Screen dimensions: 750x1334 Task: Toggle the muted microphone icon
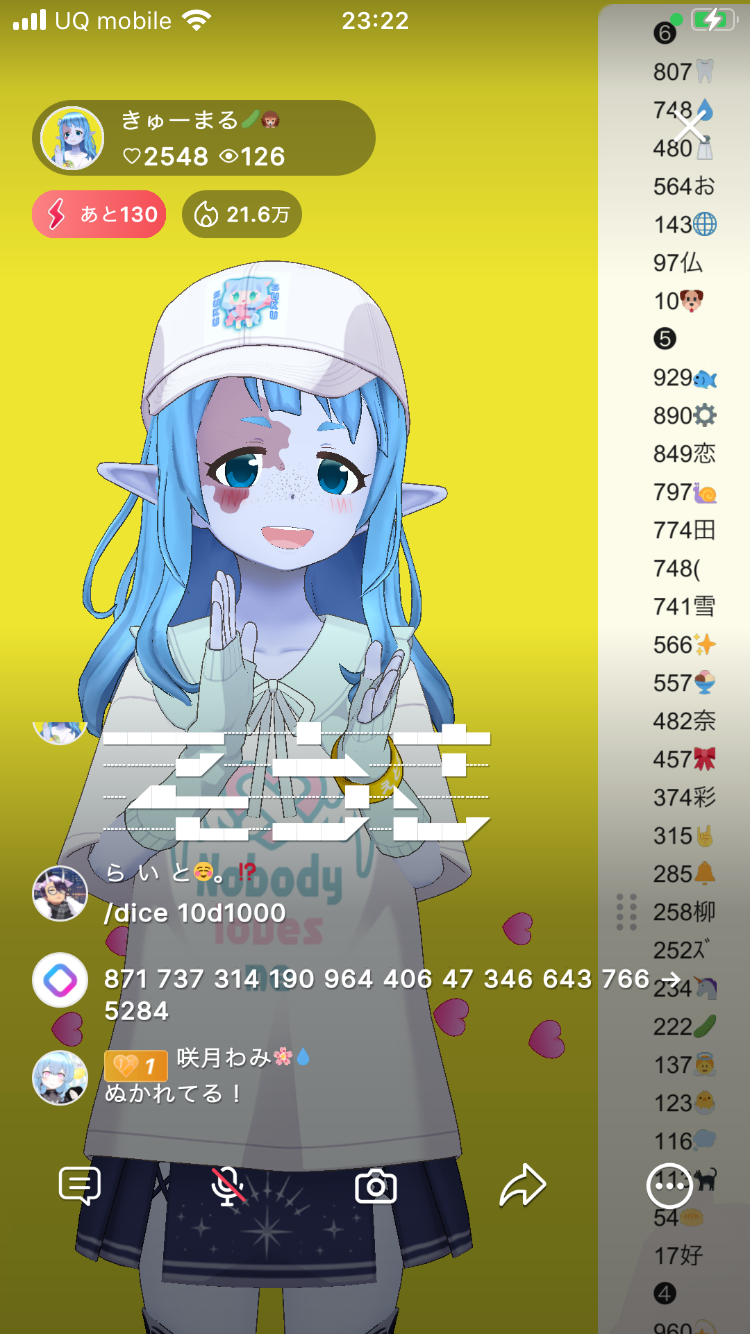point(229,1186)
